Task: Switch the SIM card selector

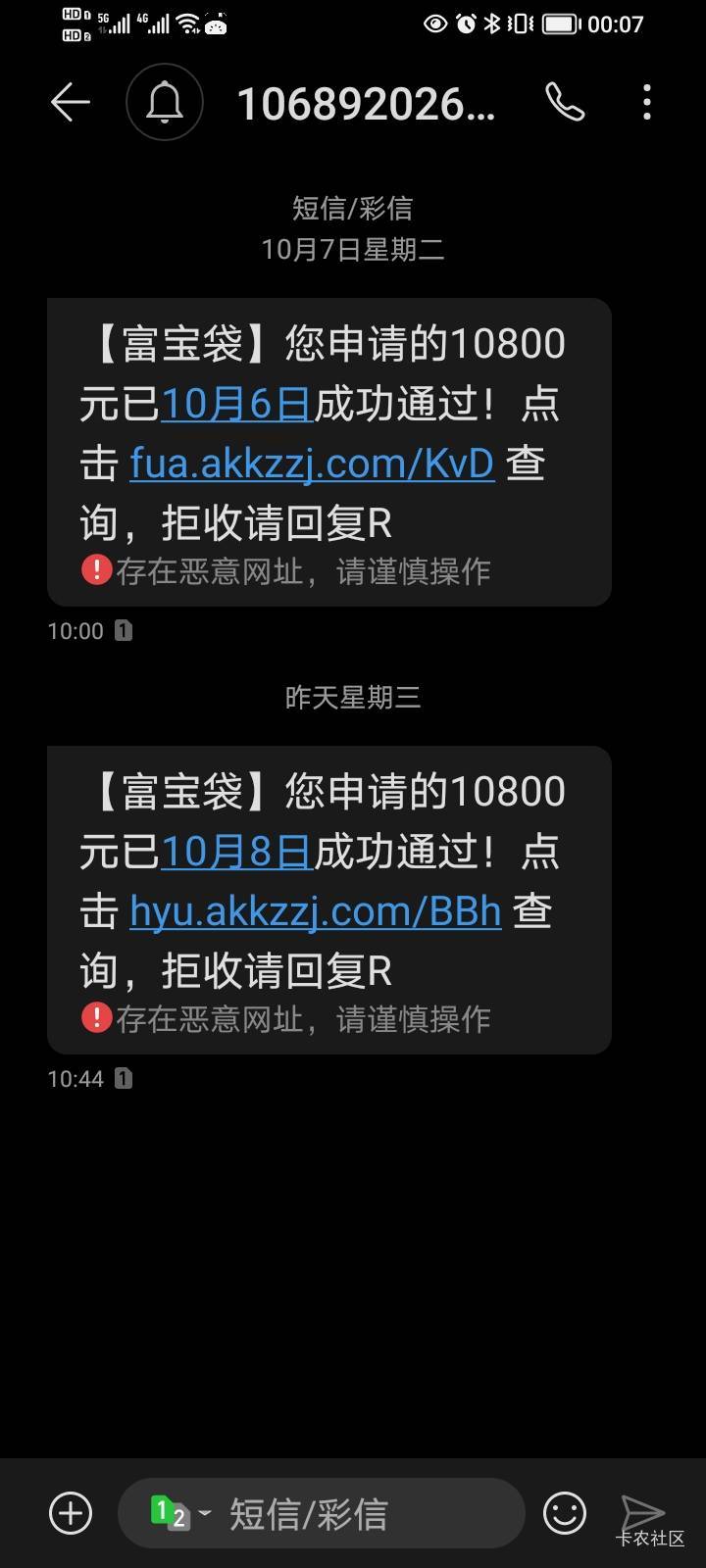Action: tap(180, 1513)
